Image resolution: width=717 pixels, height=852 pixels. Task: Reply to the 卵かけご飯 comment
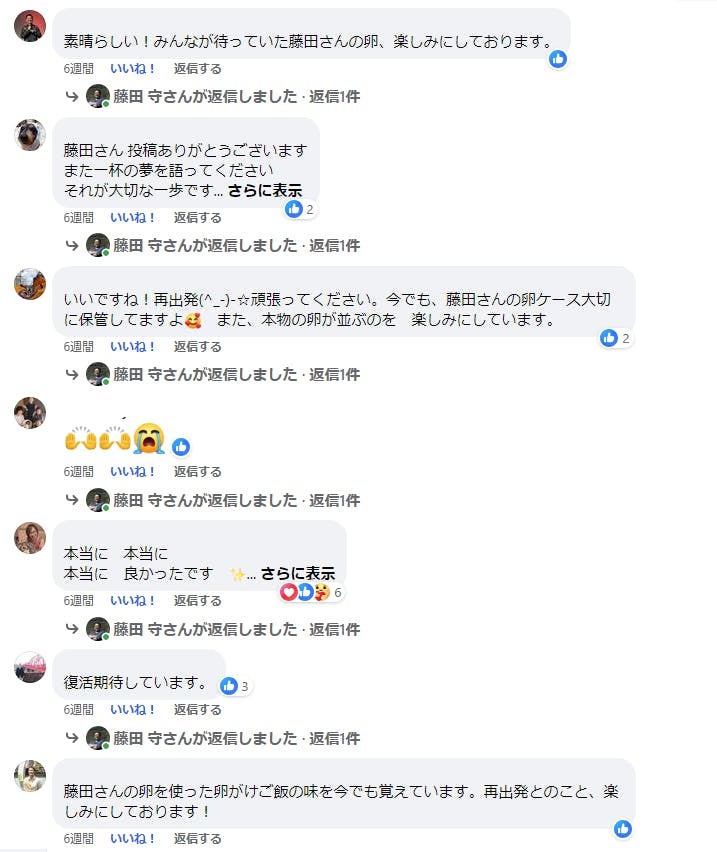click(197, 838)
